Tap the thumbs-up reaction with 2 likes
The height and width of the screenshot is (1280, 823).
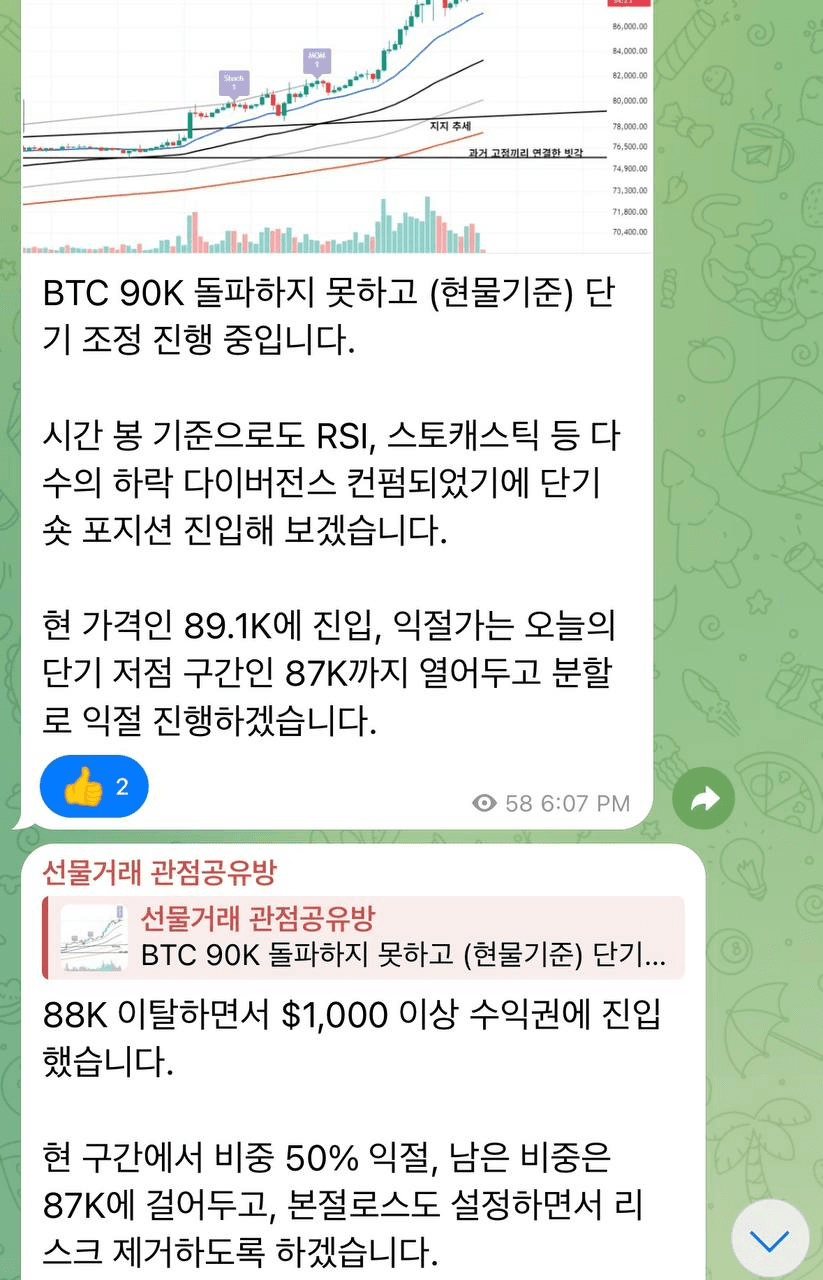point(94,787)
